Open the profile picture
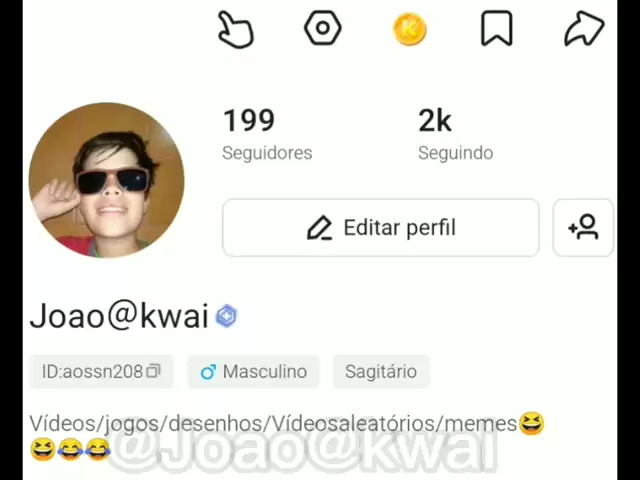This screenshot has height=480, width=640. pos(106,181)
